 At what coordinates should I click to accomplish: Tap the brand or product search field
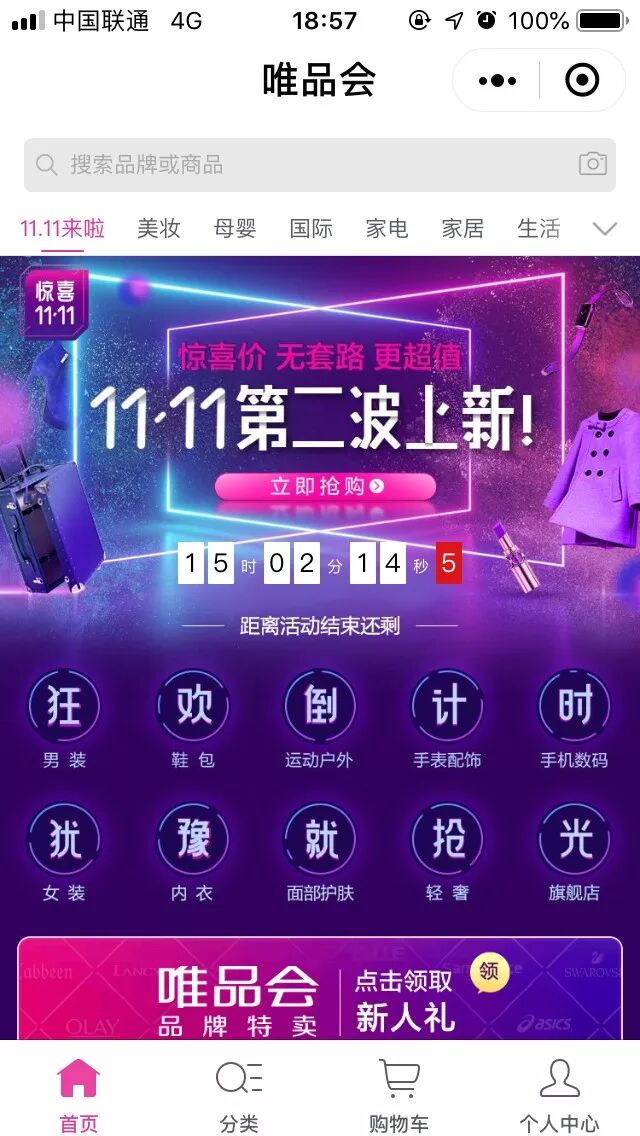point(300,165)
